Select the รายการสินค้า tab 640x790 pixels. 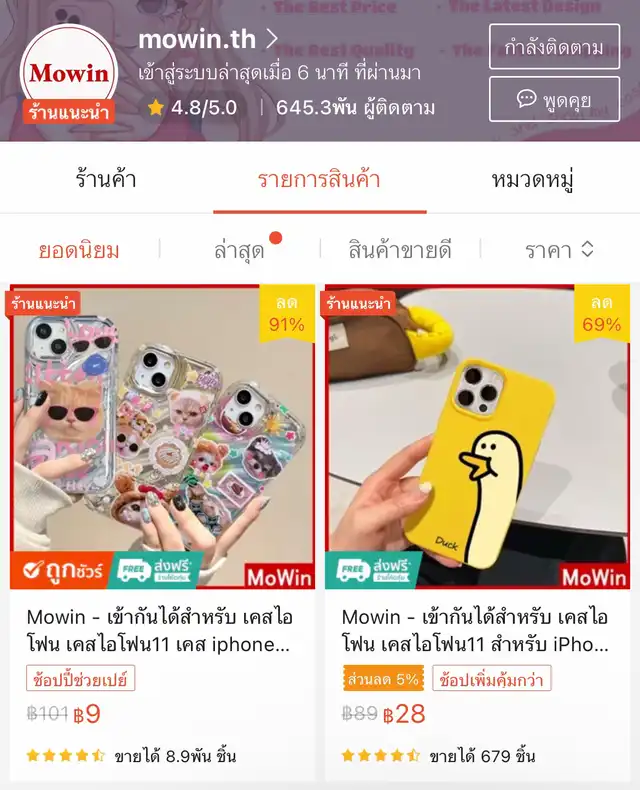[x=319, y=181]
